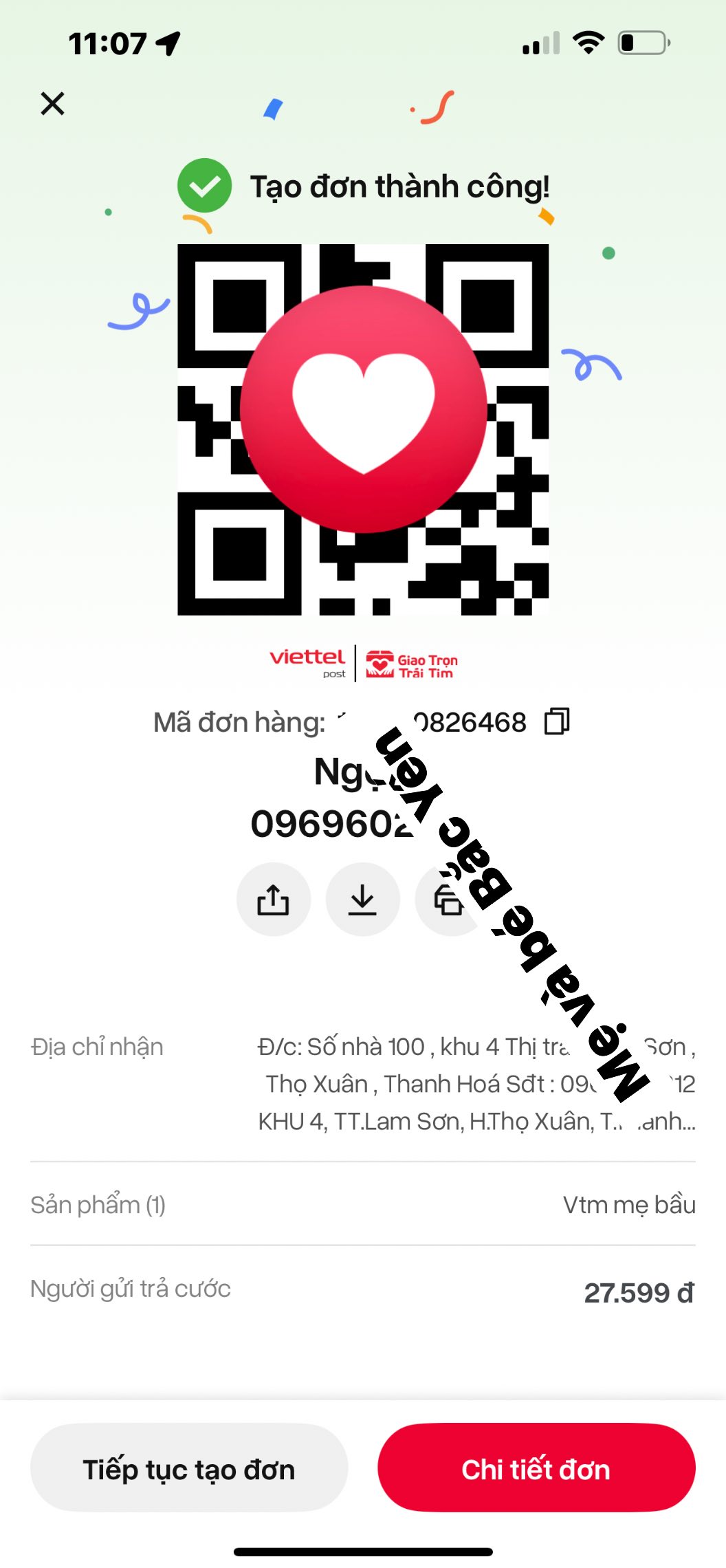Copy the order code
The height and width of the screenshot is (1568, 726).
click(556, 721)
